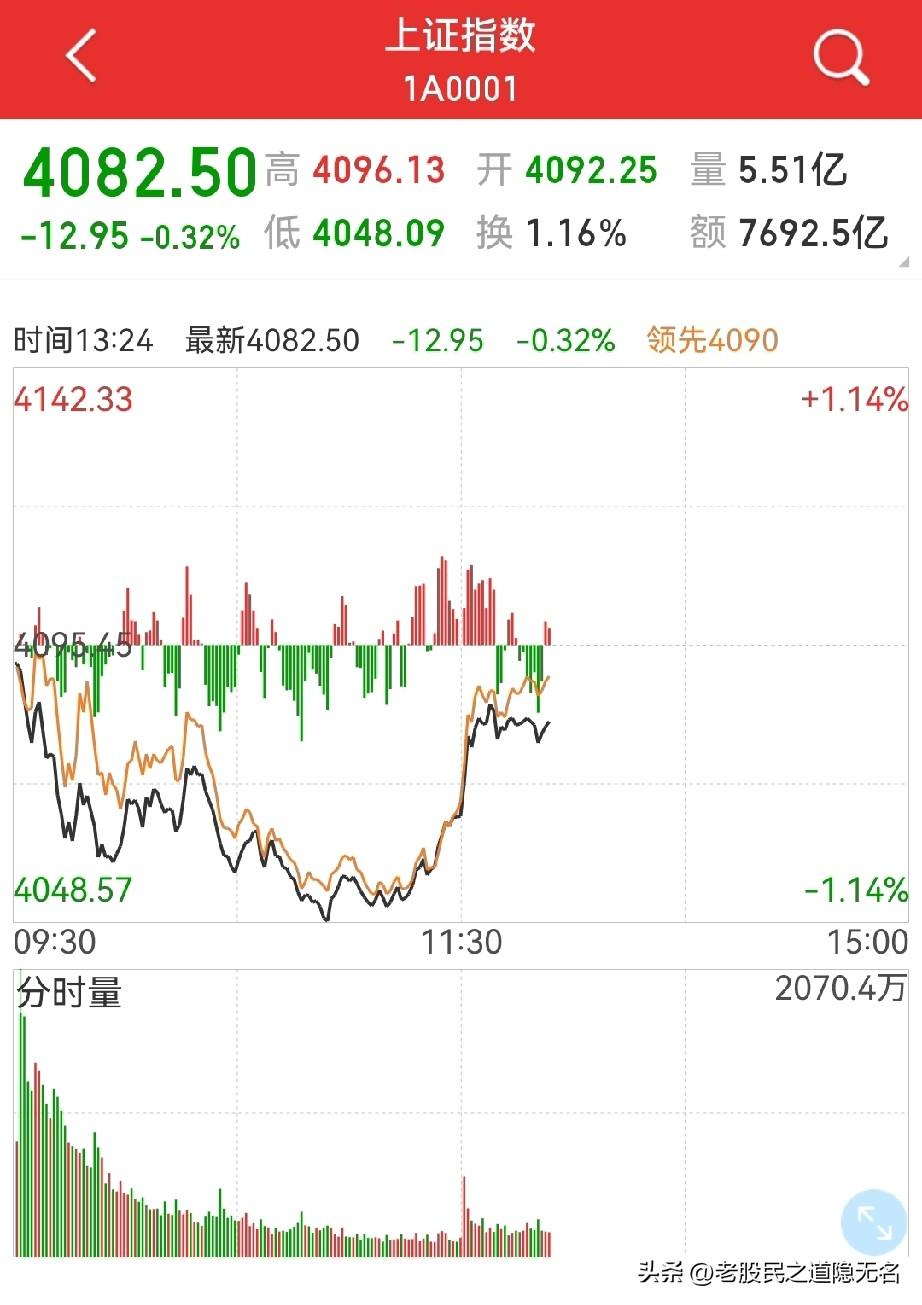Screen dimensions: 922x1305
Task: Tap the back chevron arrow
Action: (82, 57)
